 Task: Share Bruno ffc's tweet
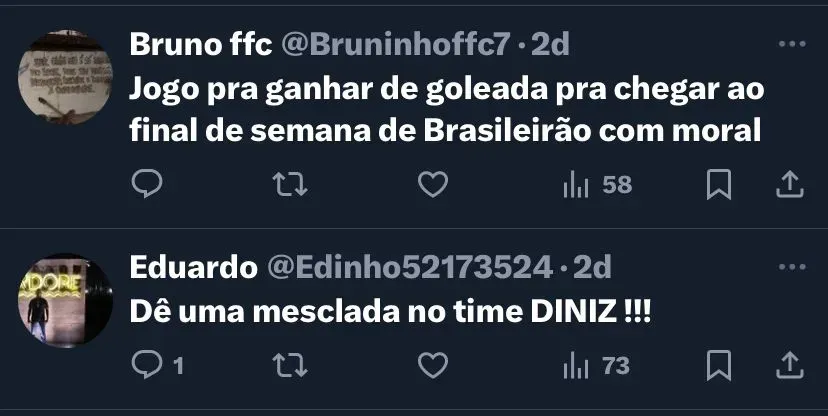click(x=790, y=184)
